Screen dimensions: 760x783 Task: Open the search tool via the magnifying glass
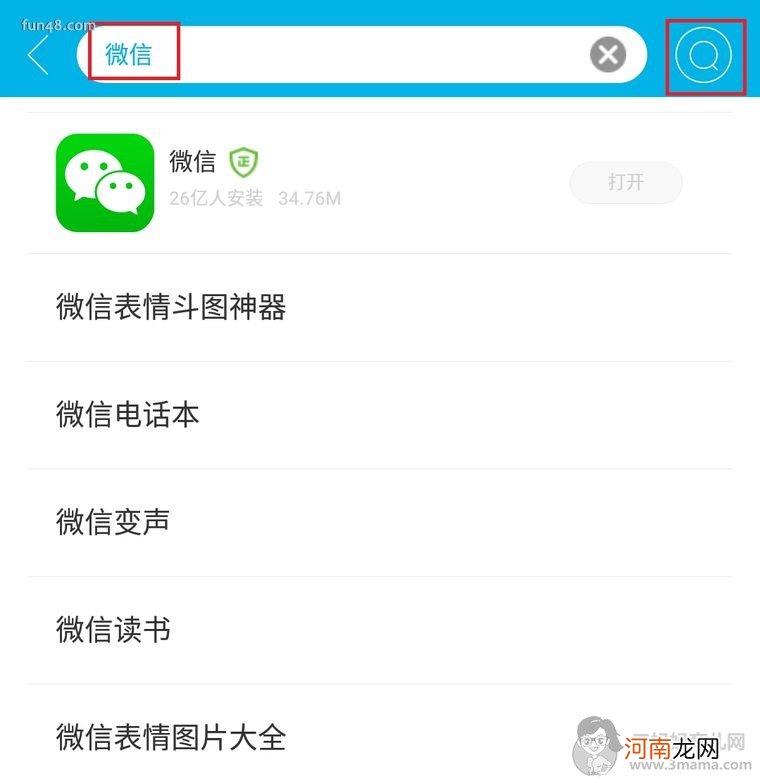coord(704,56)
